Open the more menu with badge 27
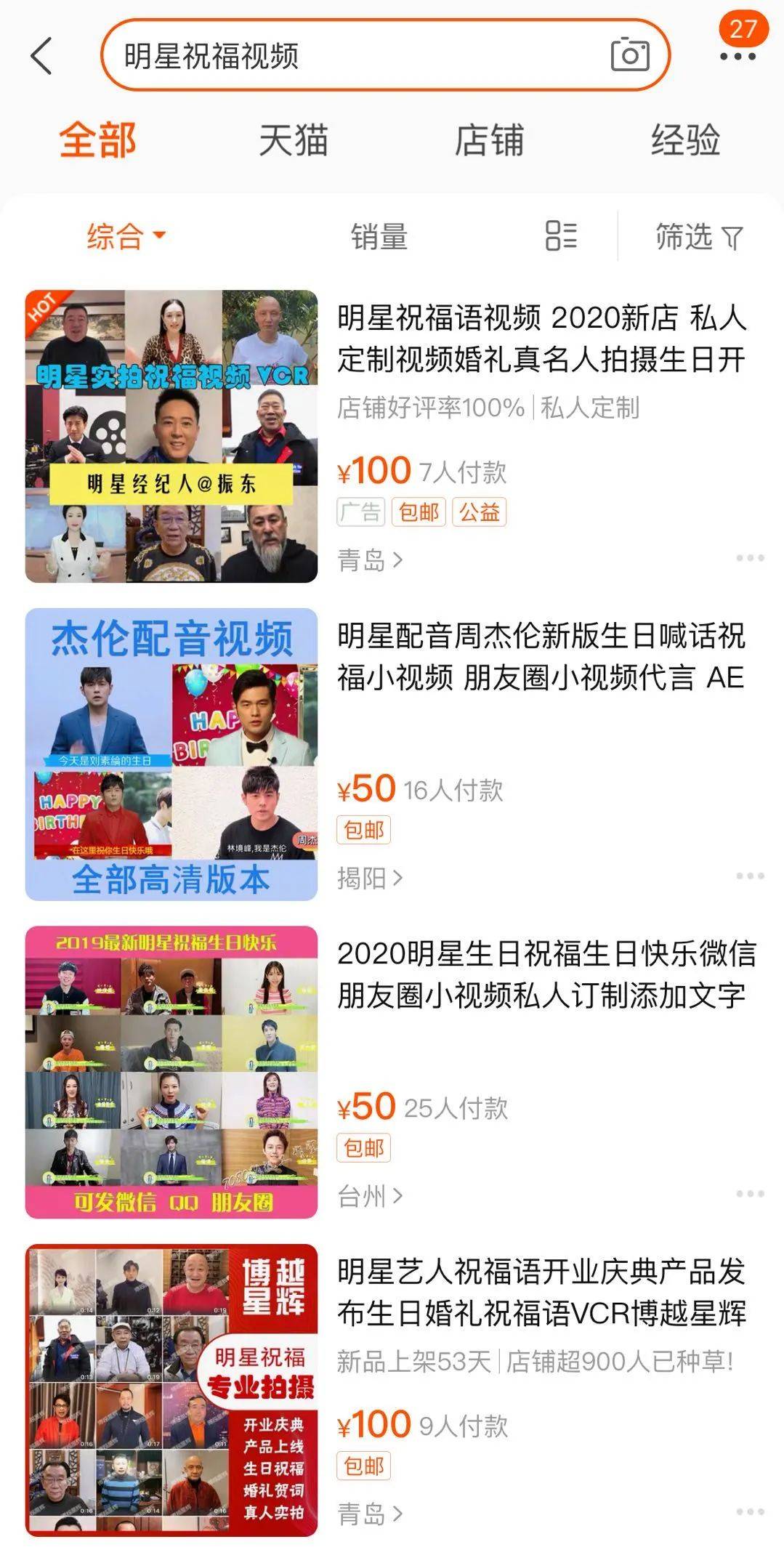This screenshot has height=1555, width=784. (737, 56)
